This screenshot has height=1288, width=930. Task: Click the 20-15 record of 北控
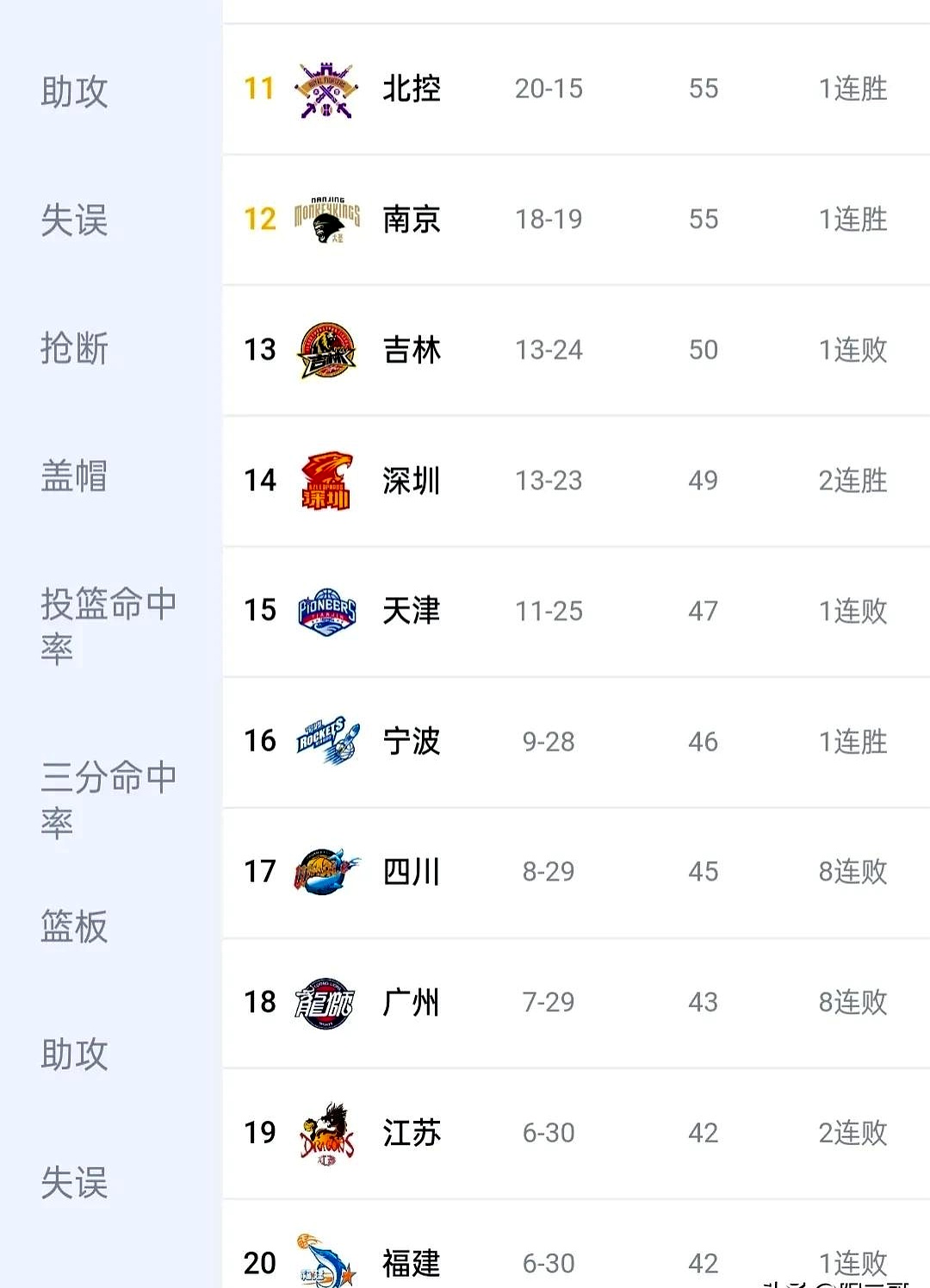click(x=549, y=87)
